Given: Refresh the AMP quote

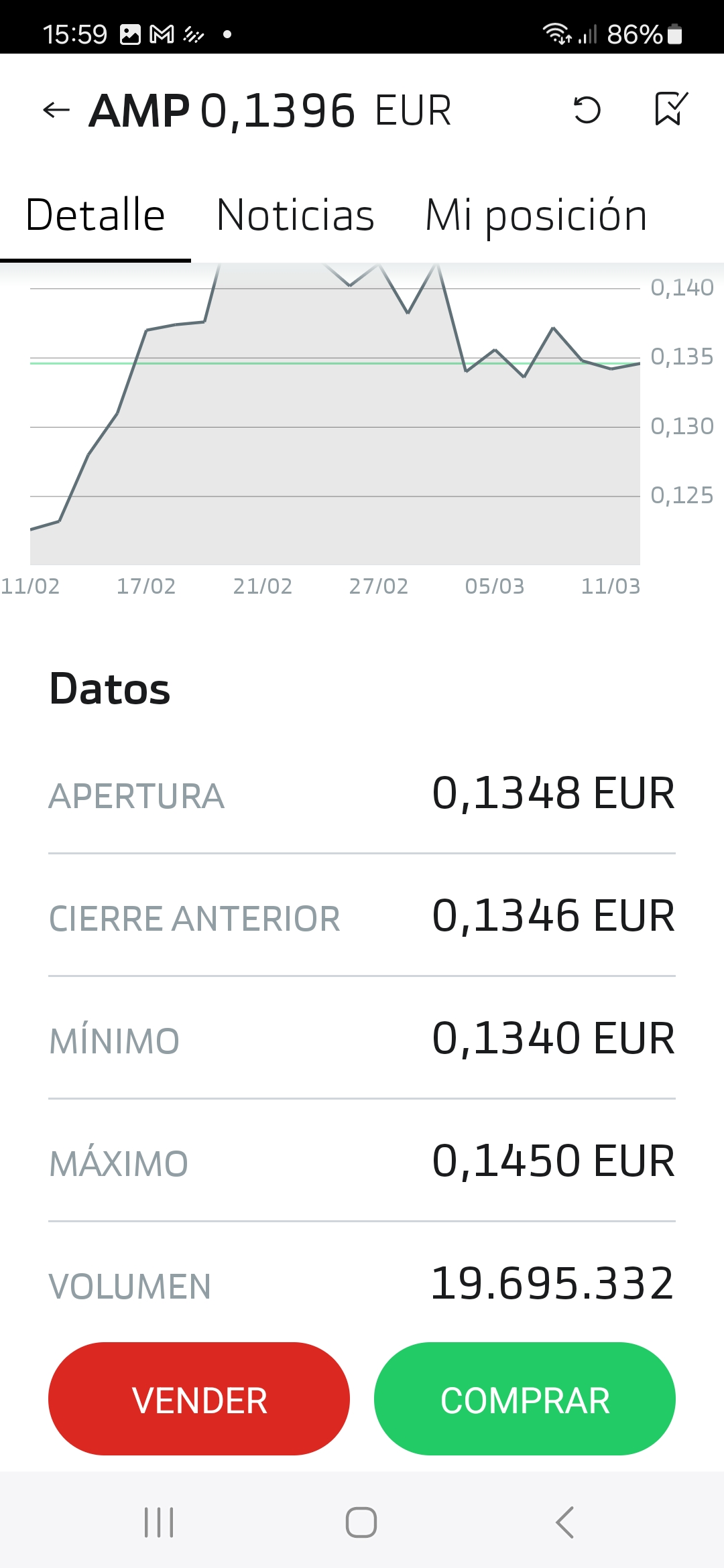Looking at the screenshot, I should (x=587, y=110).
